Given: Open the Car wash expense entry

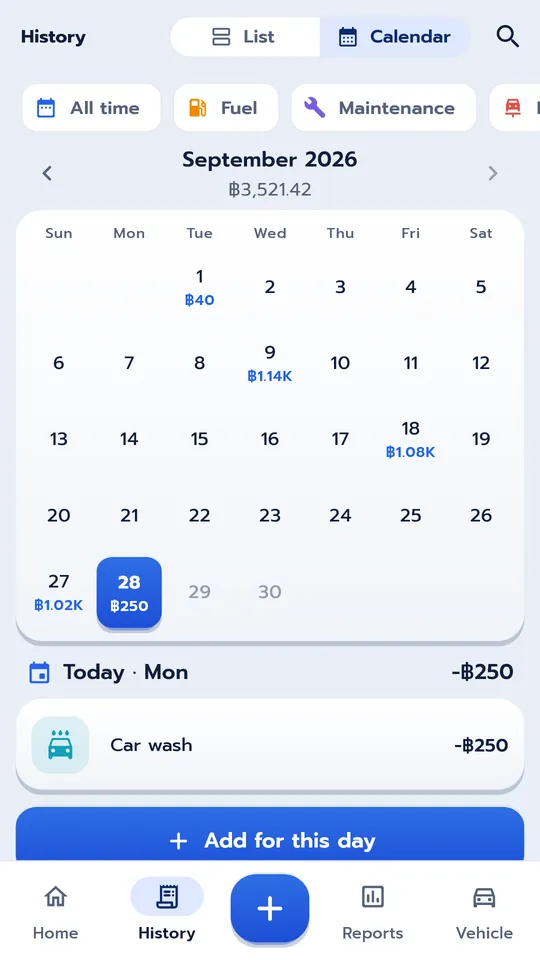Looking at the screenshot, I should click(x=270, y=744).
